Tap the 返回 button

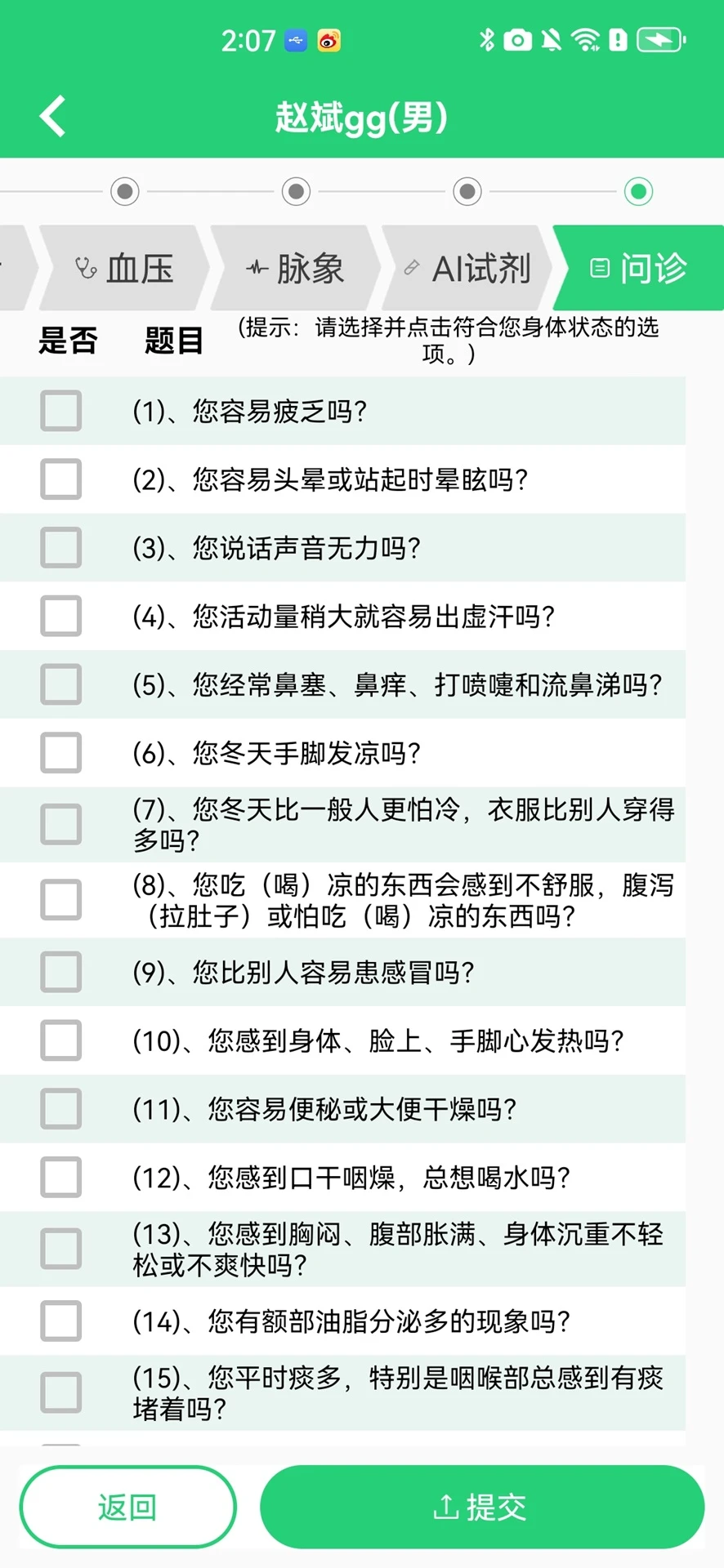[127, 1507]
